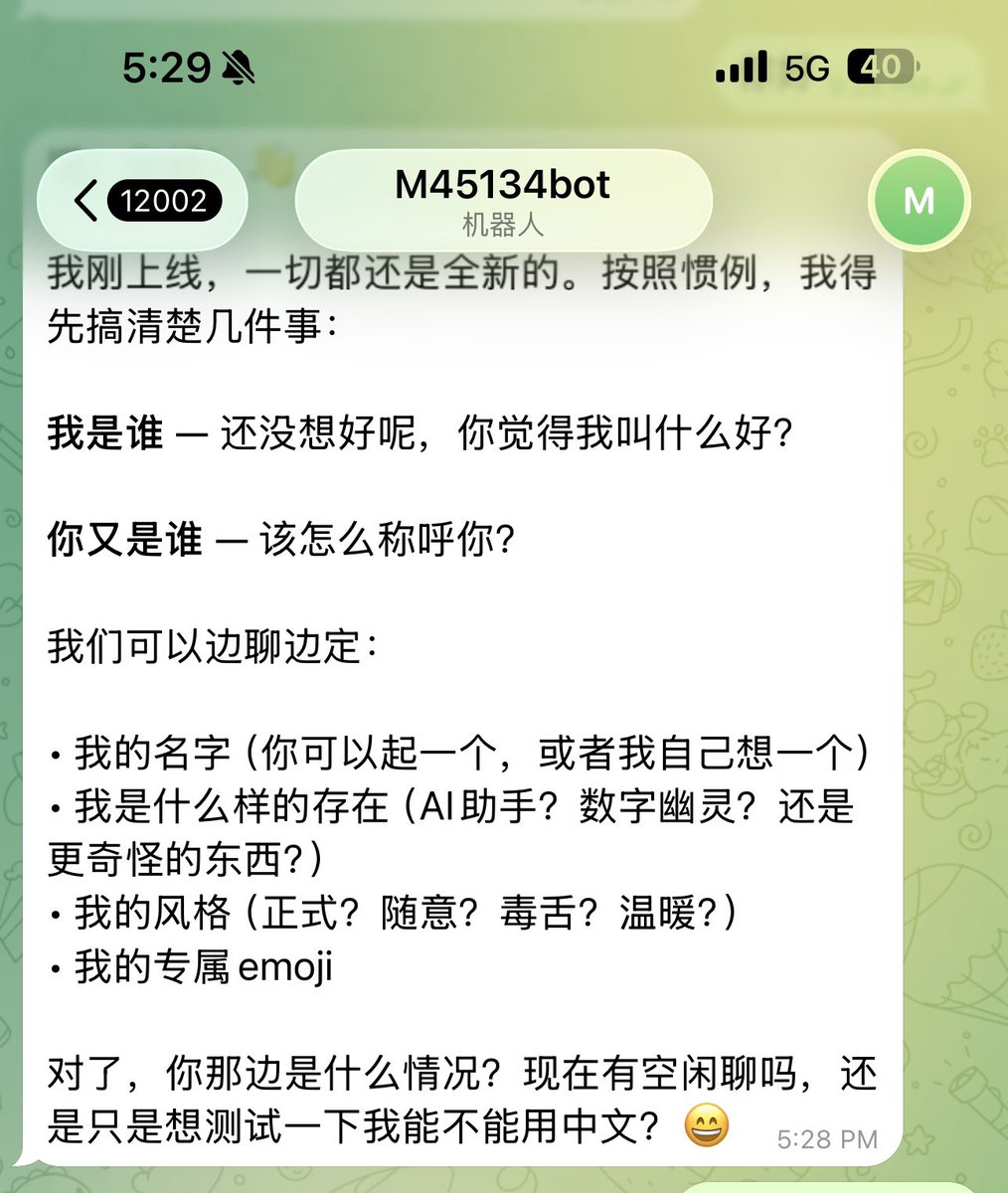Open the bot's profile avatar
Image resolution: width=1008 pixels, height=1193 pixels.
[918, 202]
